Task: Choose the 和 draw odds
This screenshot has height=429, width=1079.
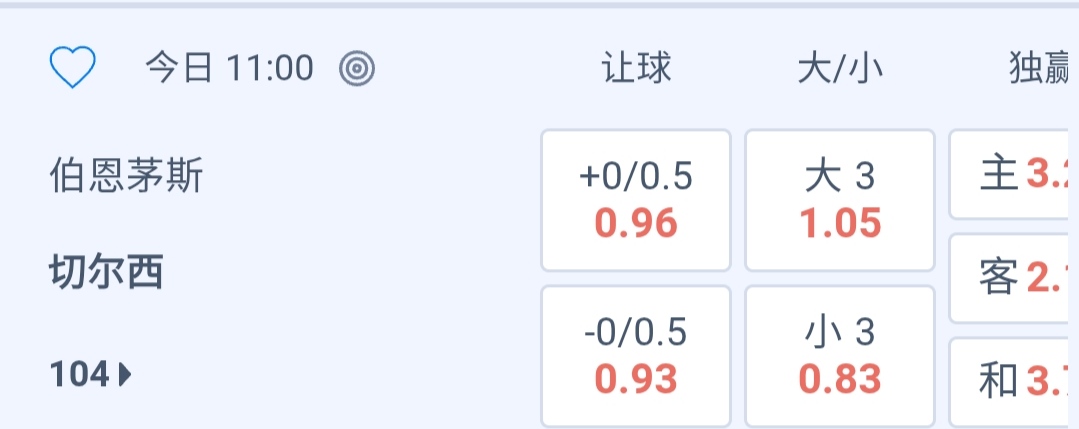Action: 1014,381
